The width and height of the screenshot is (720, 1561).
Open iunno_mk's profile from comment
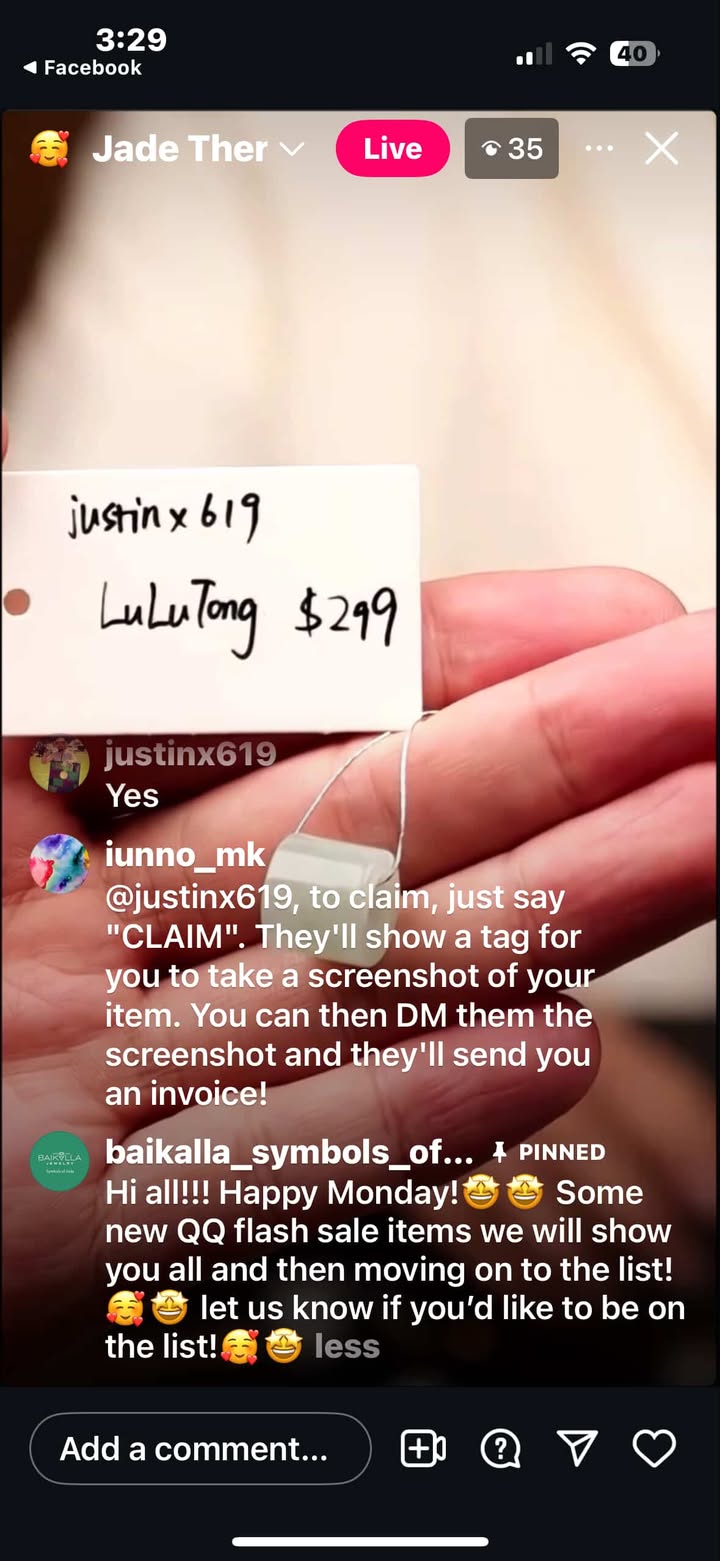coord(185,855)
